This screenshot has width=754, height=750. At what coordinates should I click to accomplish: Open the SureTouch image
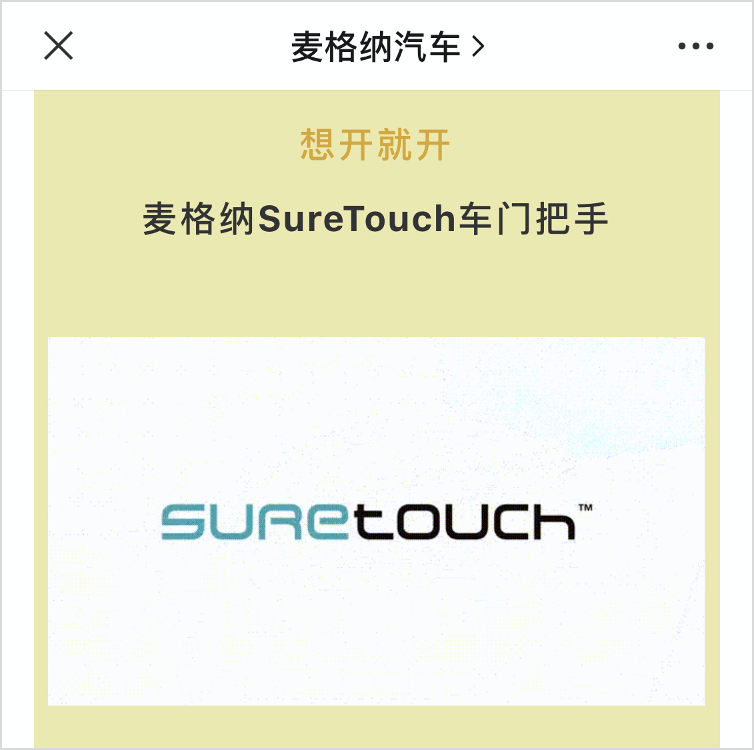[376, 521]
